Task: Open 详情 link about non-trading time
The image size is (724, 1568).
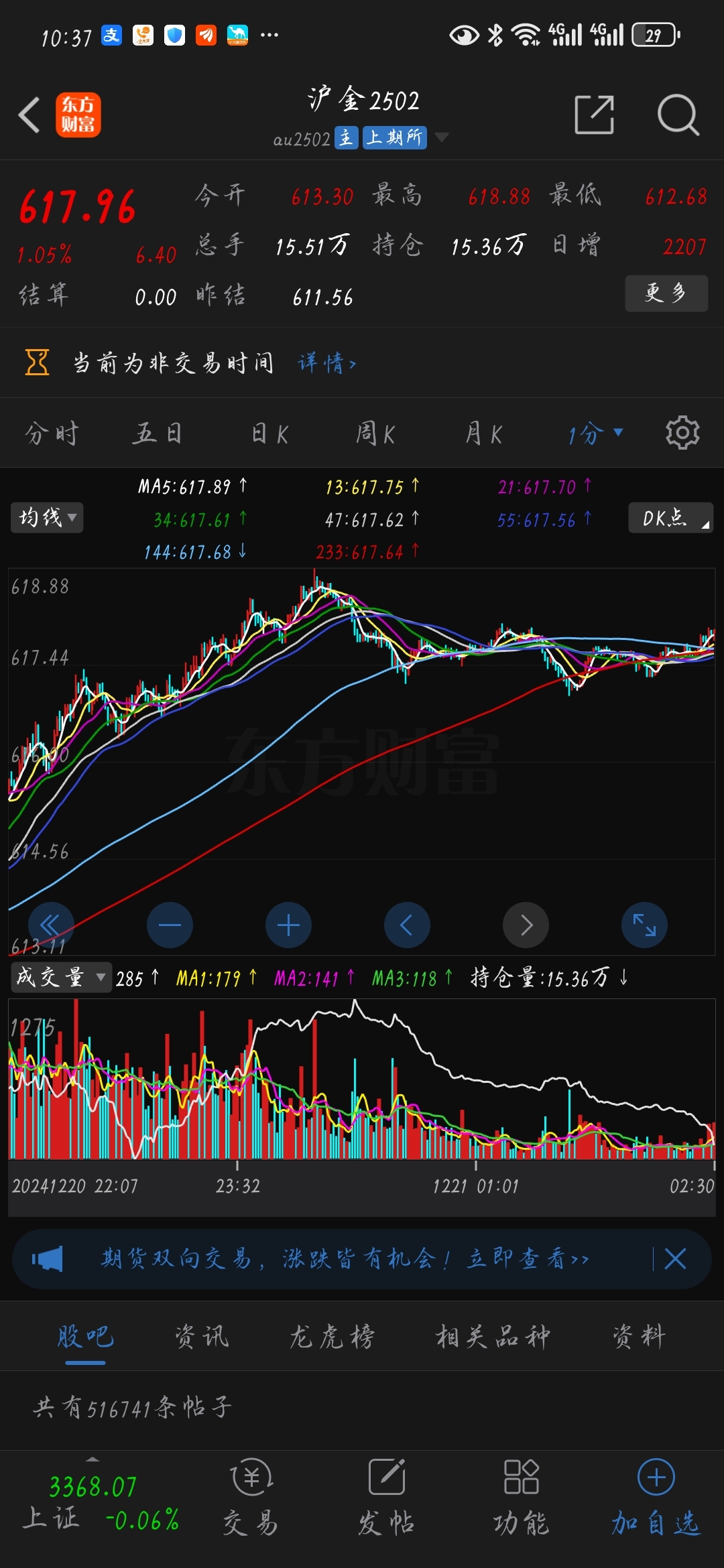Action: click(326, 363)
